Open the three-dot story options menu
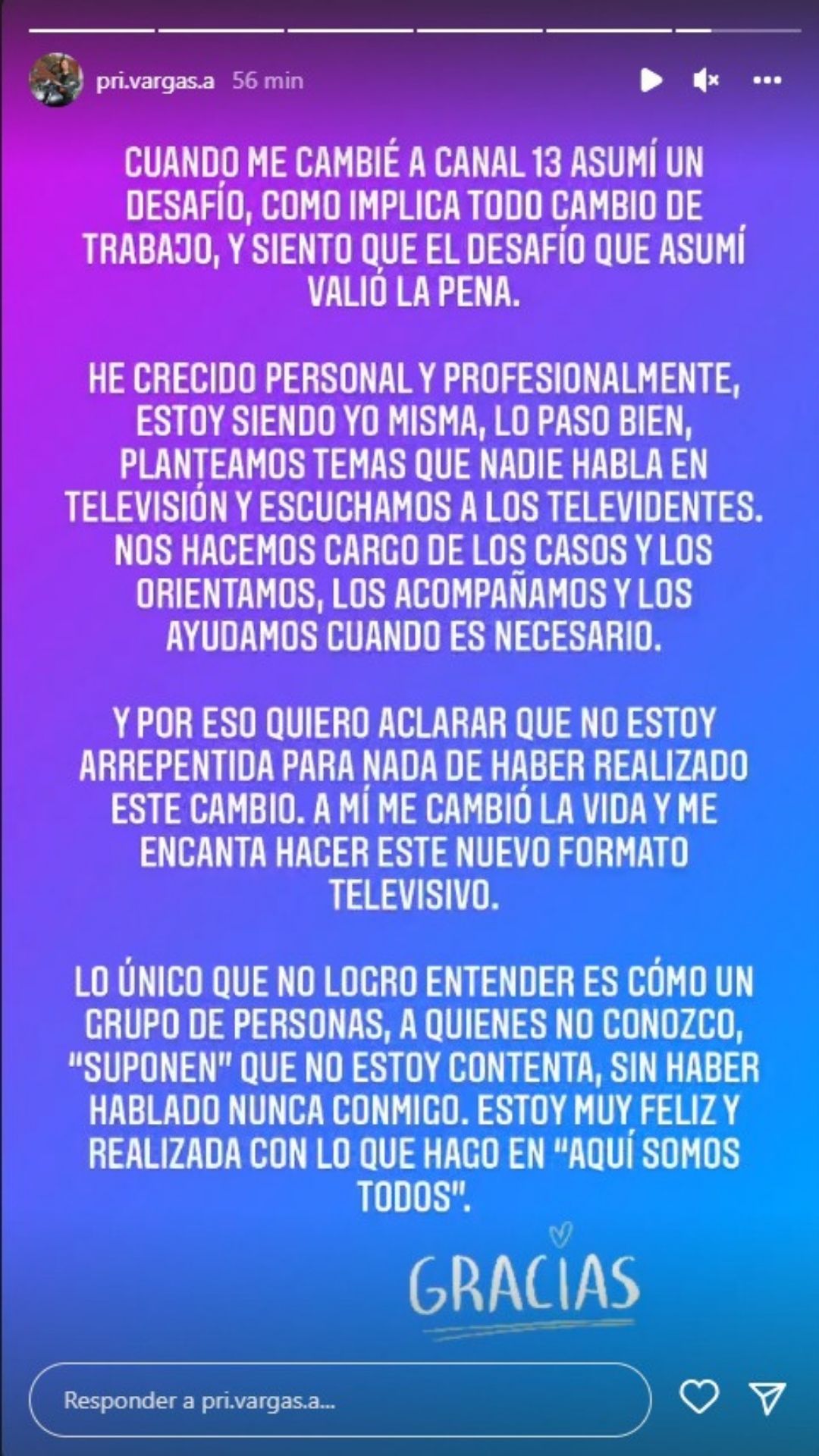This screenshot has width=819, height=1456. (767, 80)
